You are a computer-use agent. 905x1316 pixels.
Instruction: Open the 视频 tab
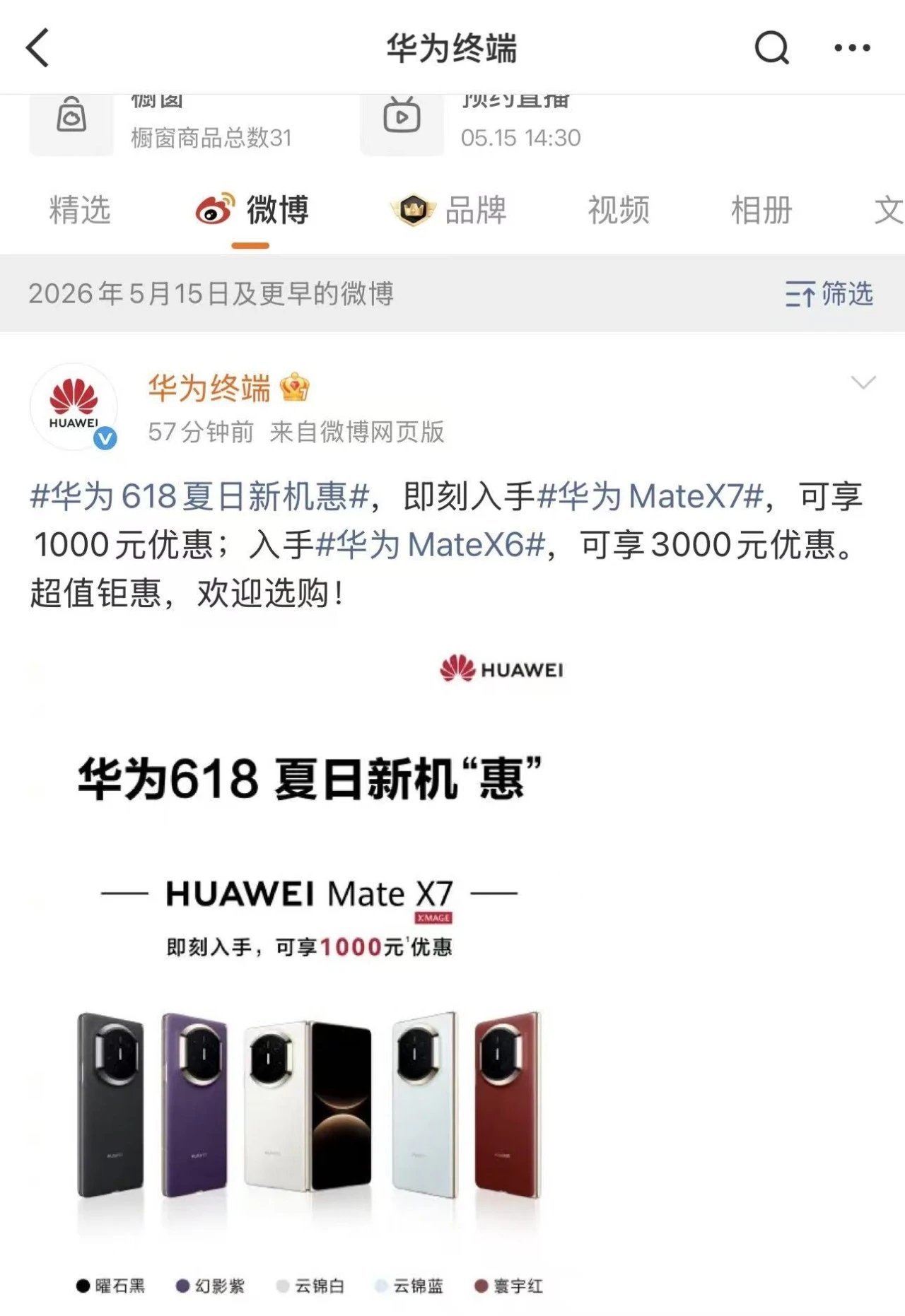tap(619, 211)
